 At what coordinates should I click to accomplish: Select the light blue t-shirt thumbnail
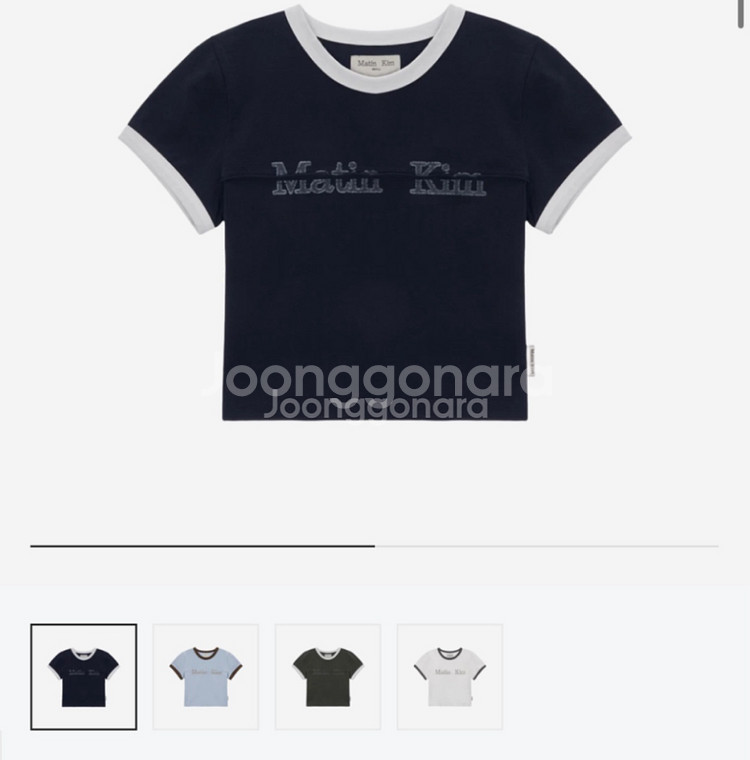(x=206, y=677)
